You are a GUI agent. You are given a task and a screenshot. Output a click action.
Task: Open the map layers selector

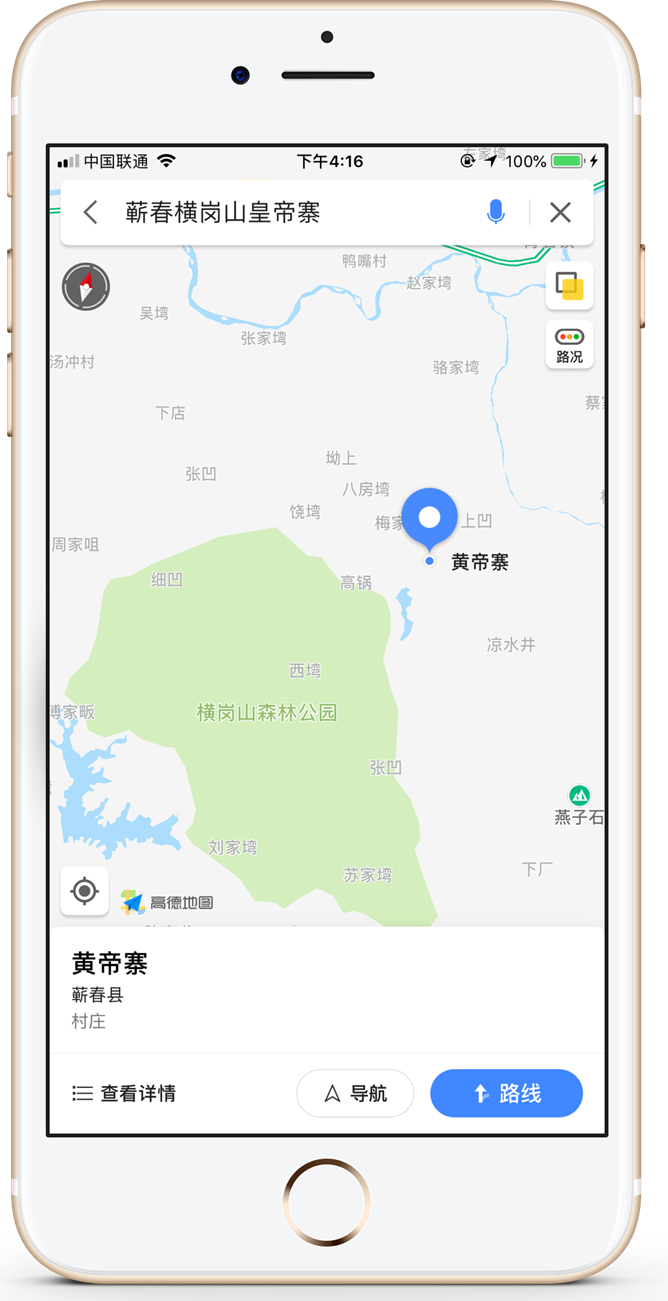[x=569, y=286]
